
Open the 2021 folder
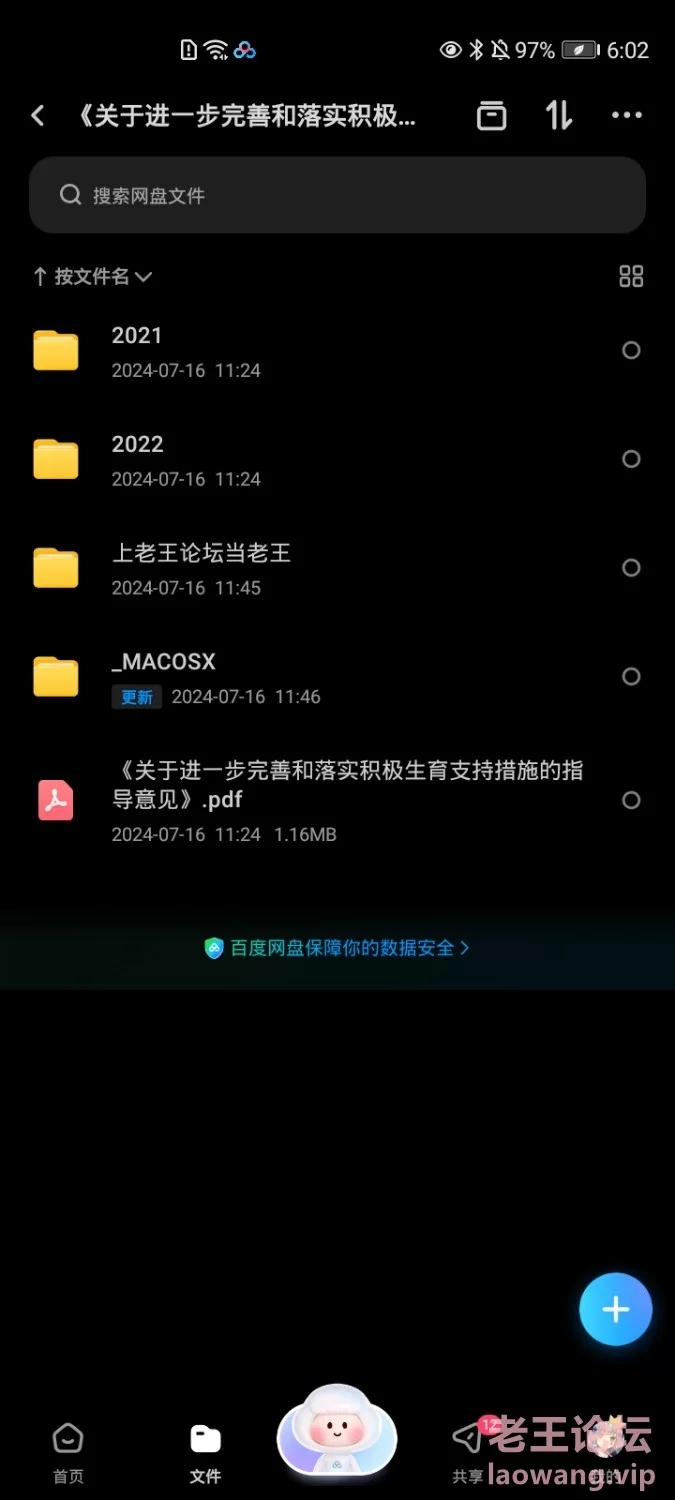tap(300, 351)
